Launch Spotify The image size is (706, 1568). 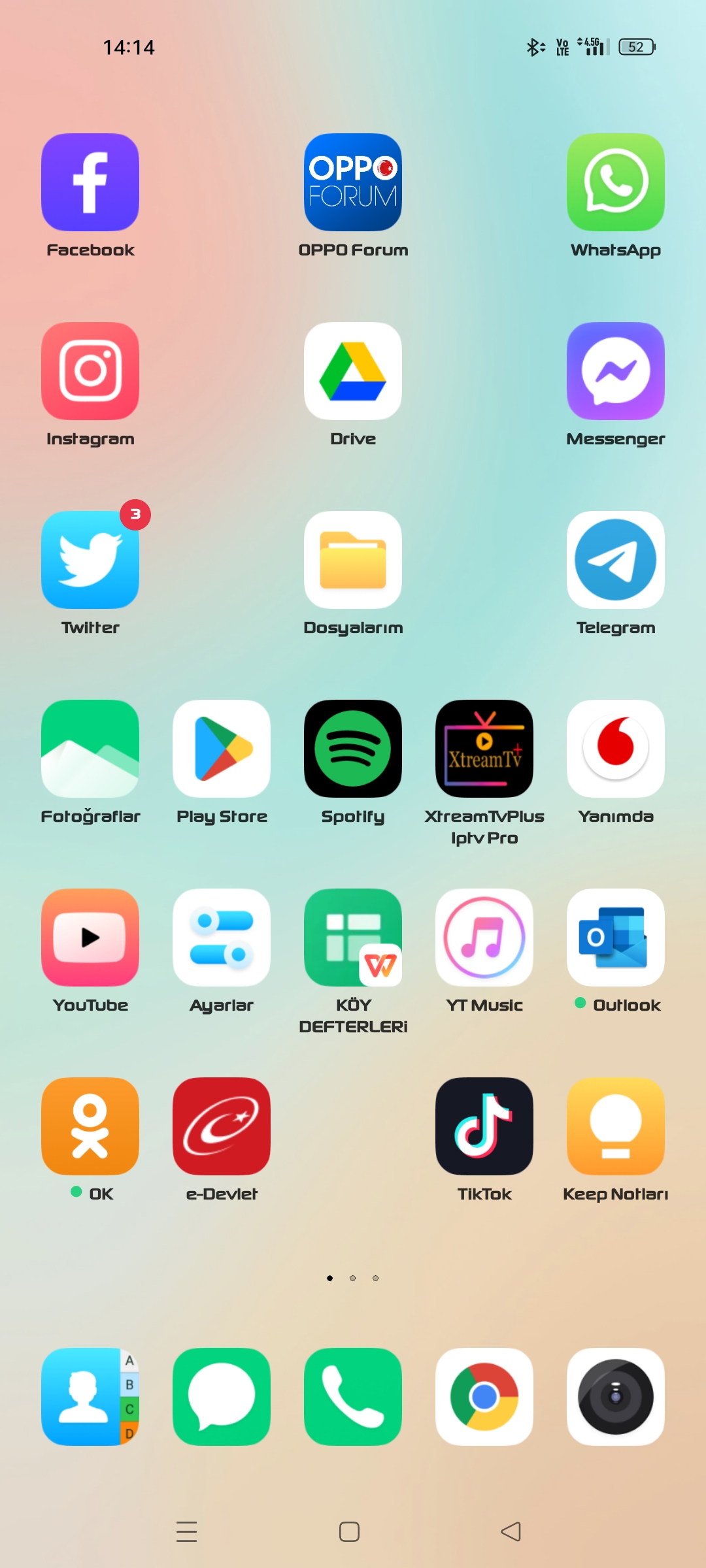click(353, 749)
